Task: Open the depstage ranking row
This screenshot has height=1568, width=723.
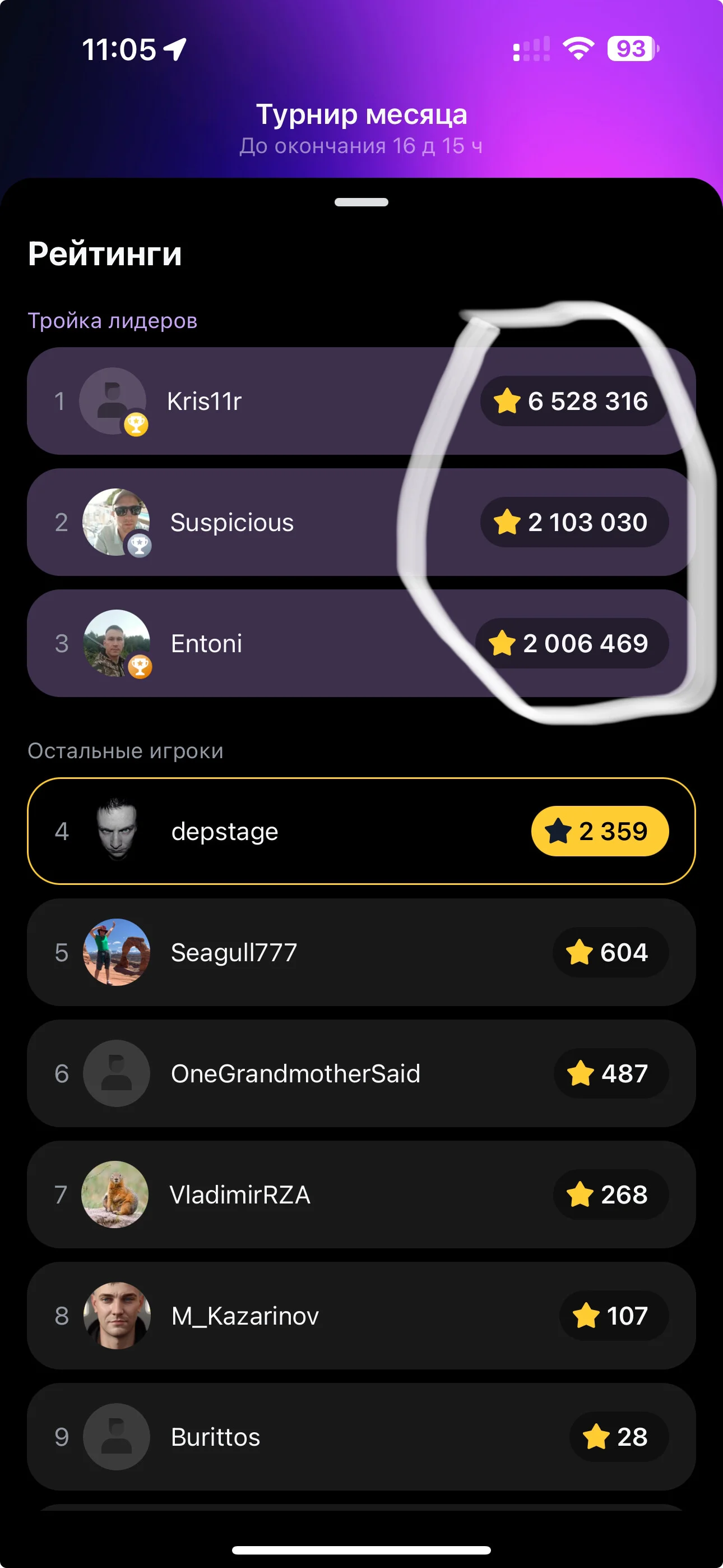Action: (361, 831)
